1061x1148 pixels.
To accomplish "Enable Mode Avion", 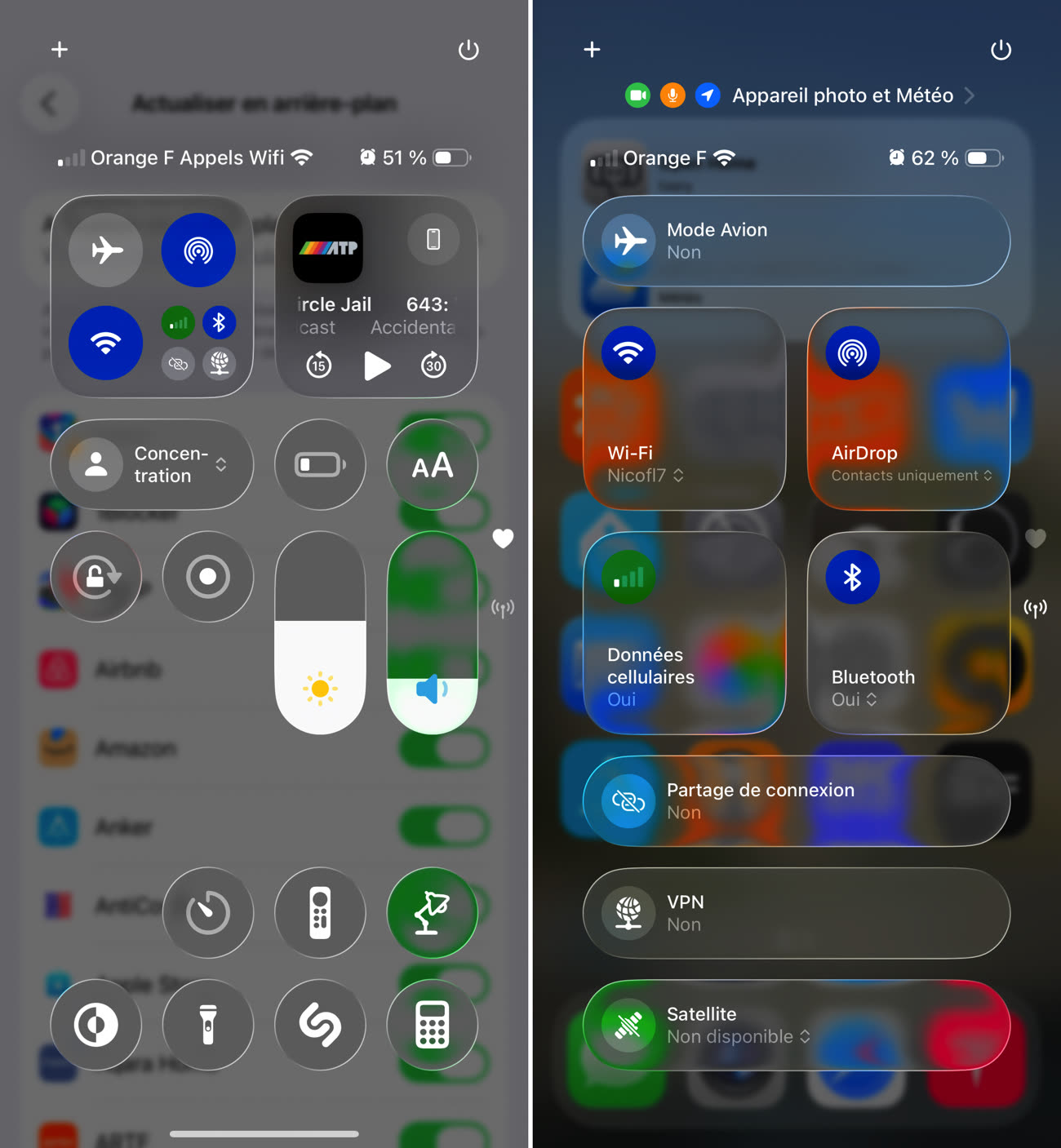I will coord(629,242).
